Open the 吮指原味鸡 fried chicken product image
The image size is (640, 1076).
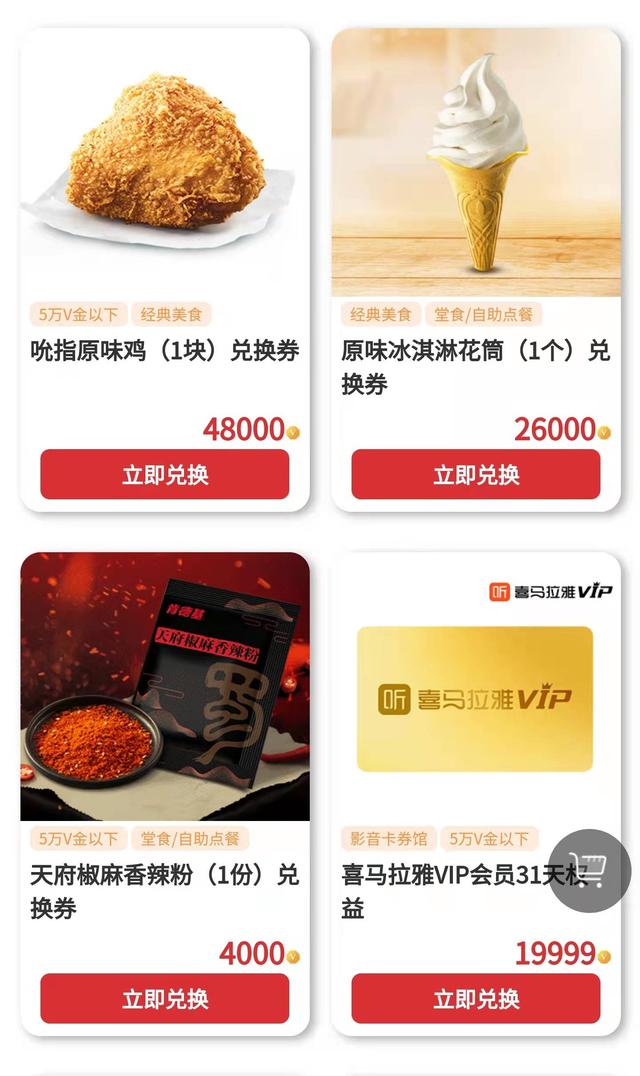point(165,160)
